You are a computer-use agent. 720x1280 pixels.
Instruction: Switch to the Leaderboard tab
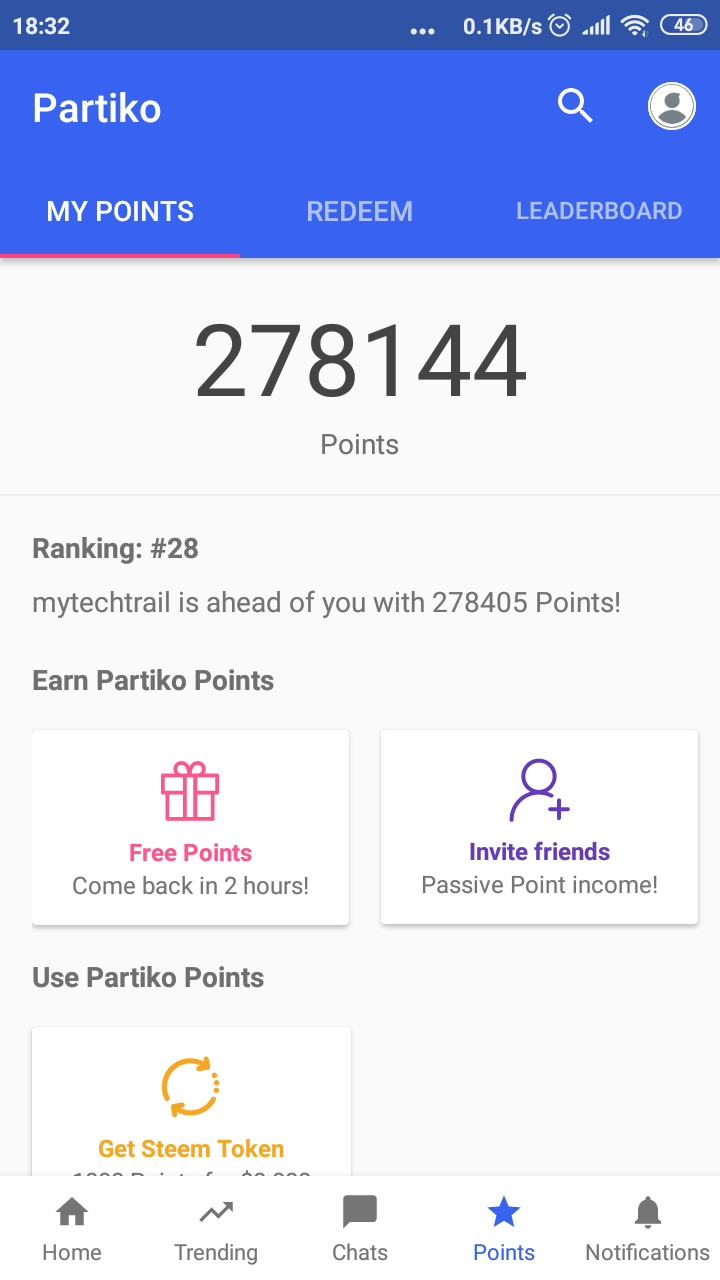tap(599, 211)
